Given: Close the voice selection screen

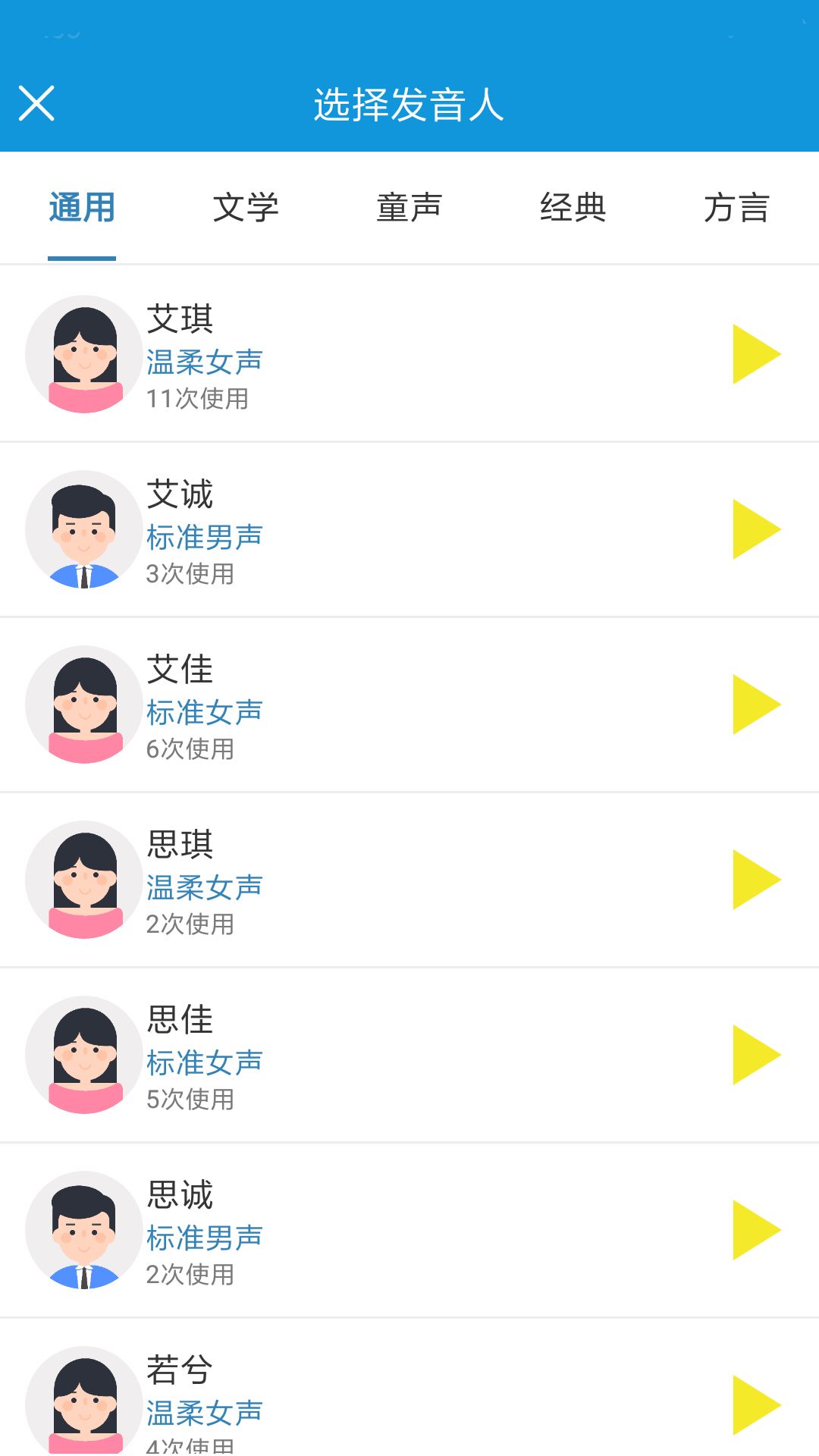Looking at the screenshot, I should pyautogui.click(x=37, y=103).
